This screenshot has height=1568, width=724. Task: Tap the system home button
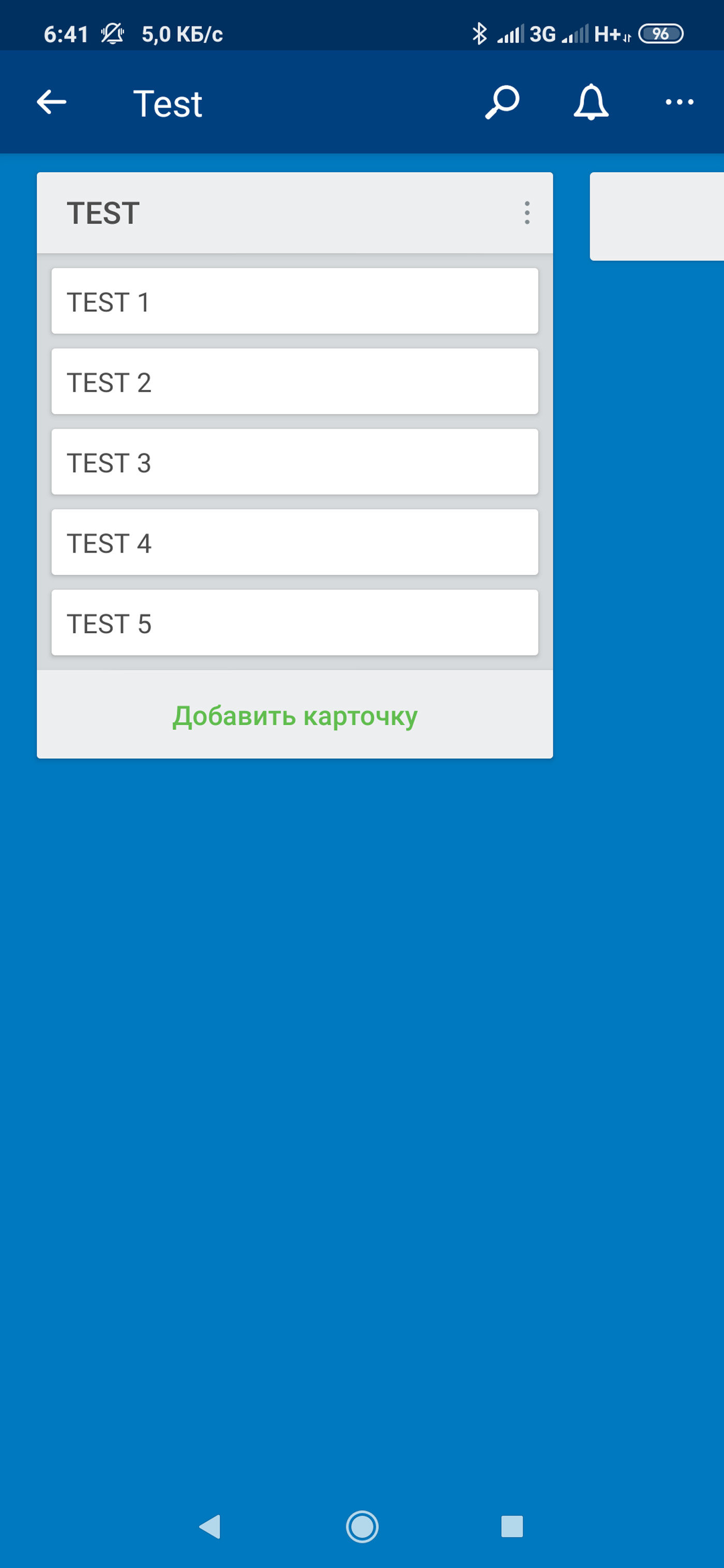363,1527
